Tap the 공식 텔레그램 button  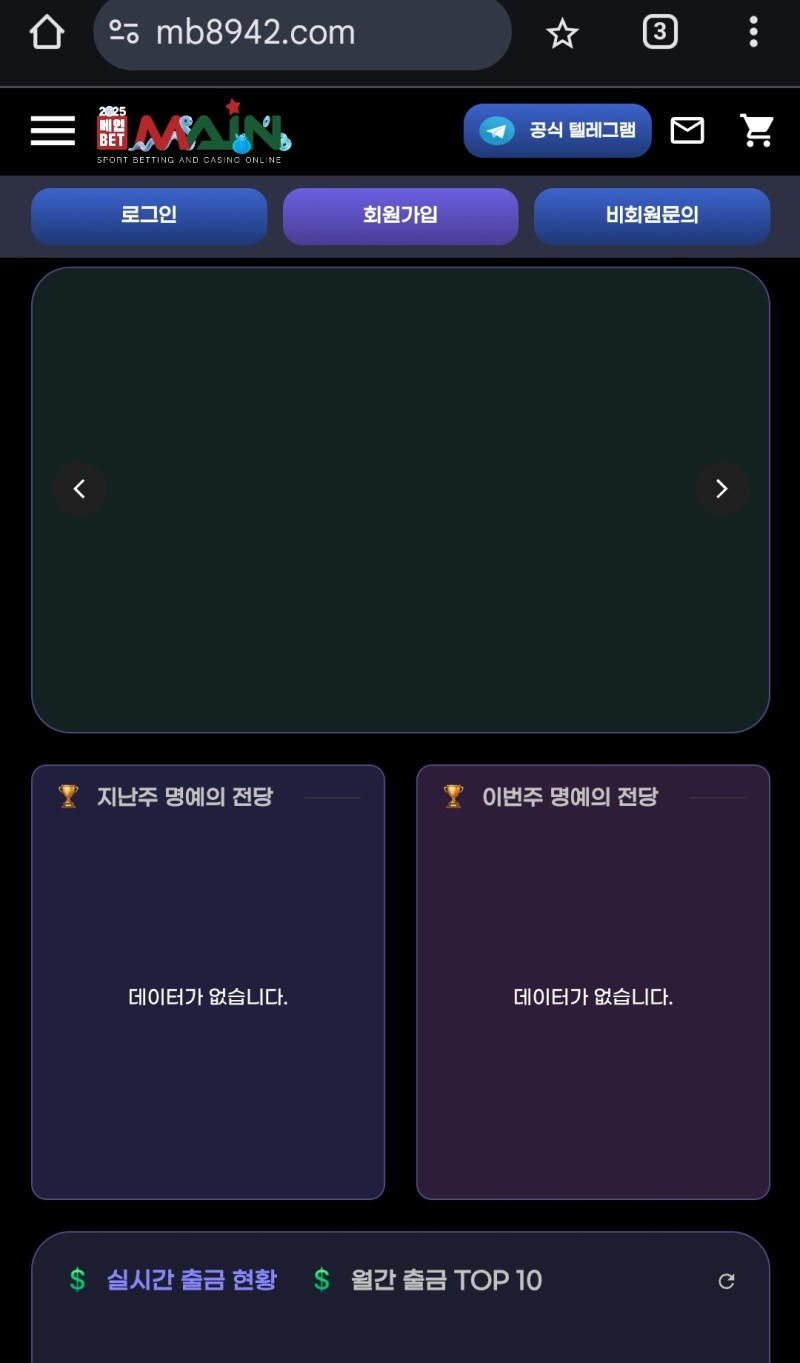click(557, 131)
